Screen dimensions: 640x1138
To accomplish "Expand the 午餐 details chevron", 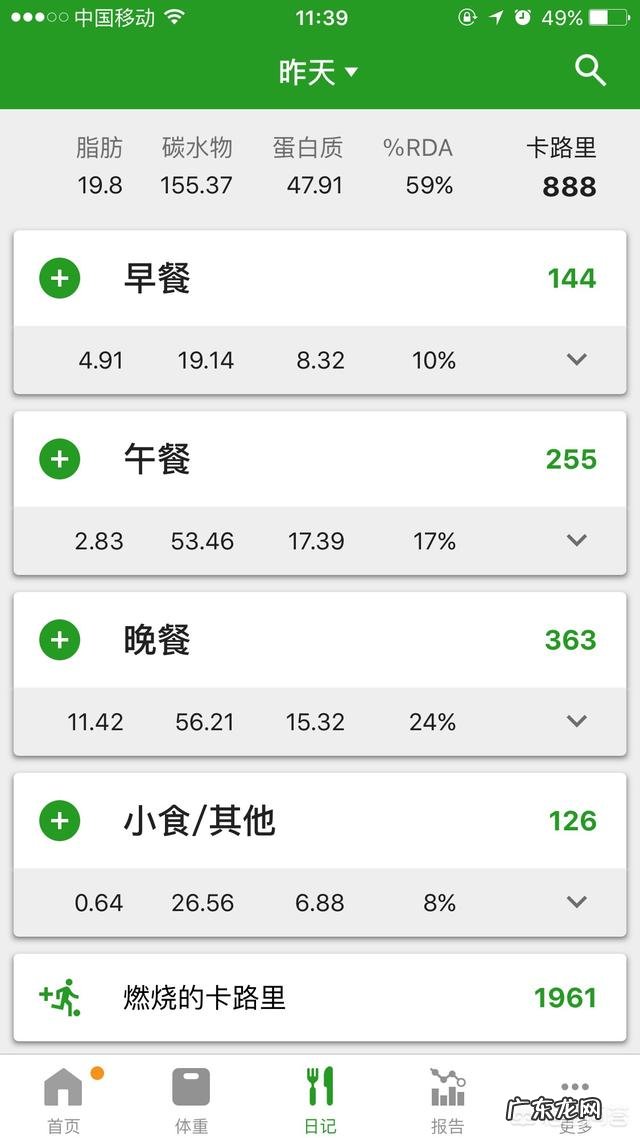I will pos(576,541).
